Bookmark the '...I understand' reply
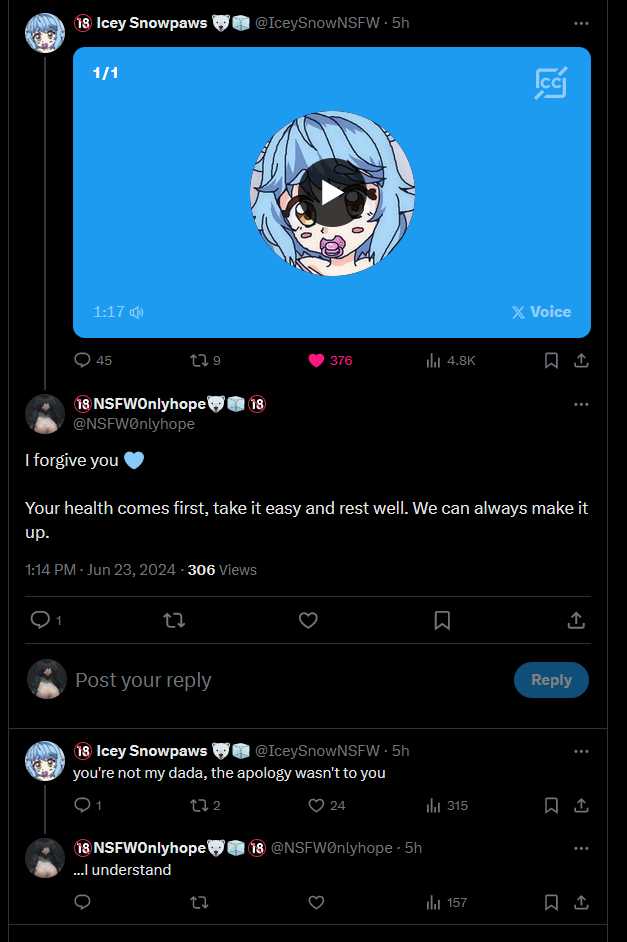This screenshot has height=942, width=627. pos(551,902)
